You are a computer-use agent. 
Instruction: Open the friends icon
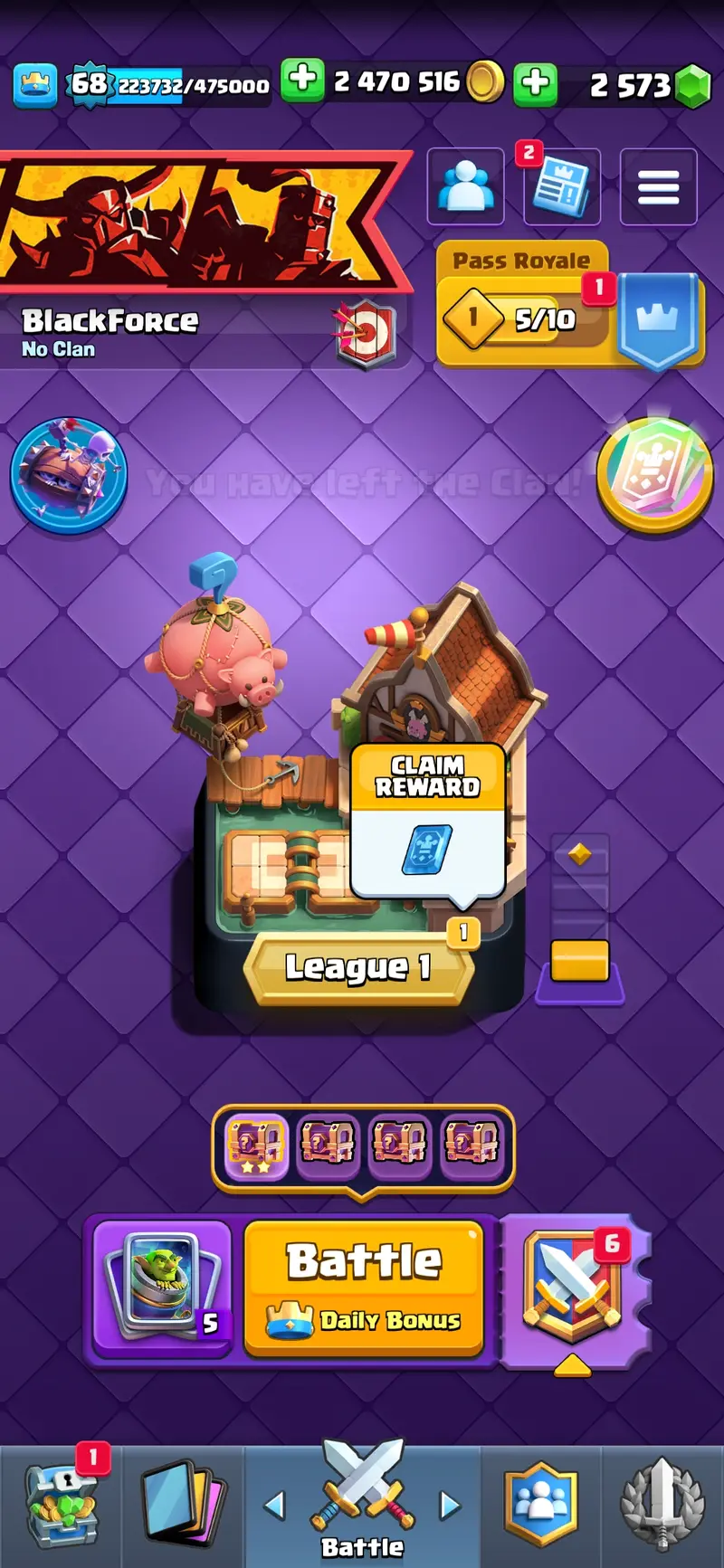(465, 186)
